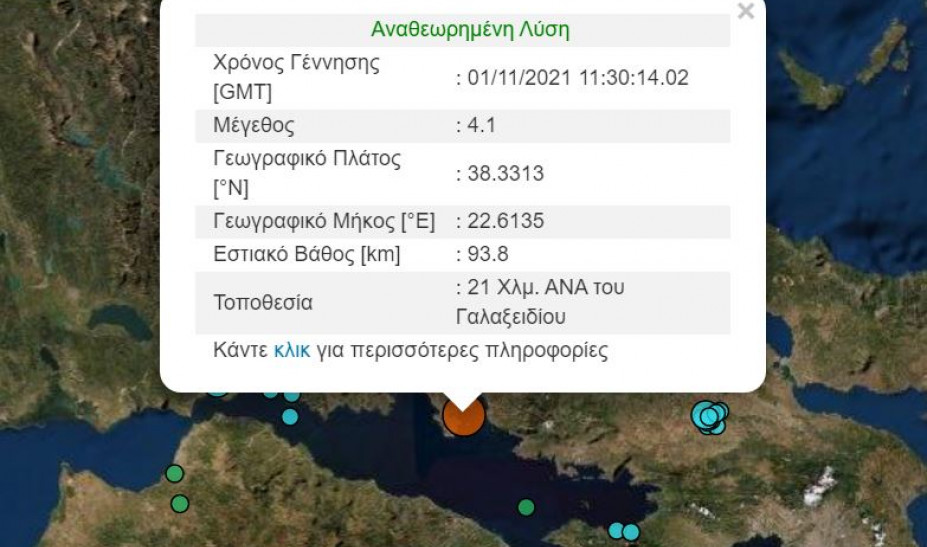This screenshot has height=547, width=927.
Task: Select the large orange earthquake marker
Action: coord(463,418)
